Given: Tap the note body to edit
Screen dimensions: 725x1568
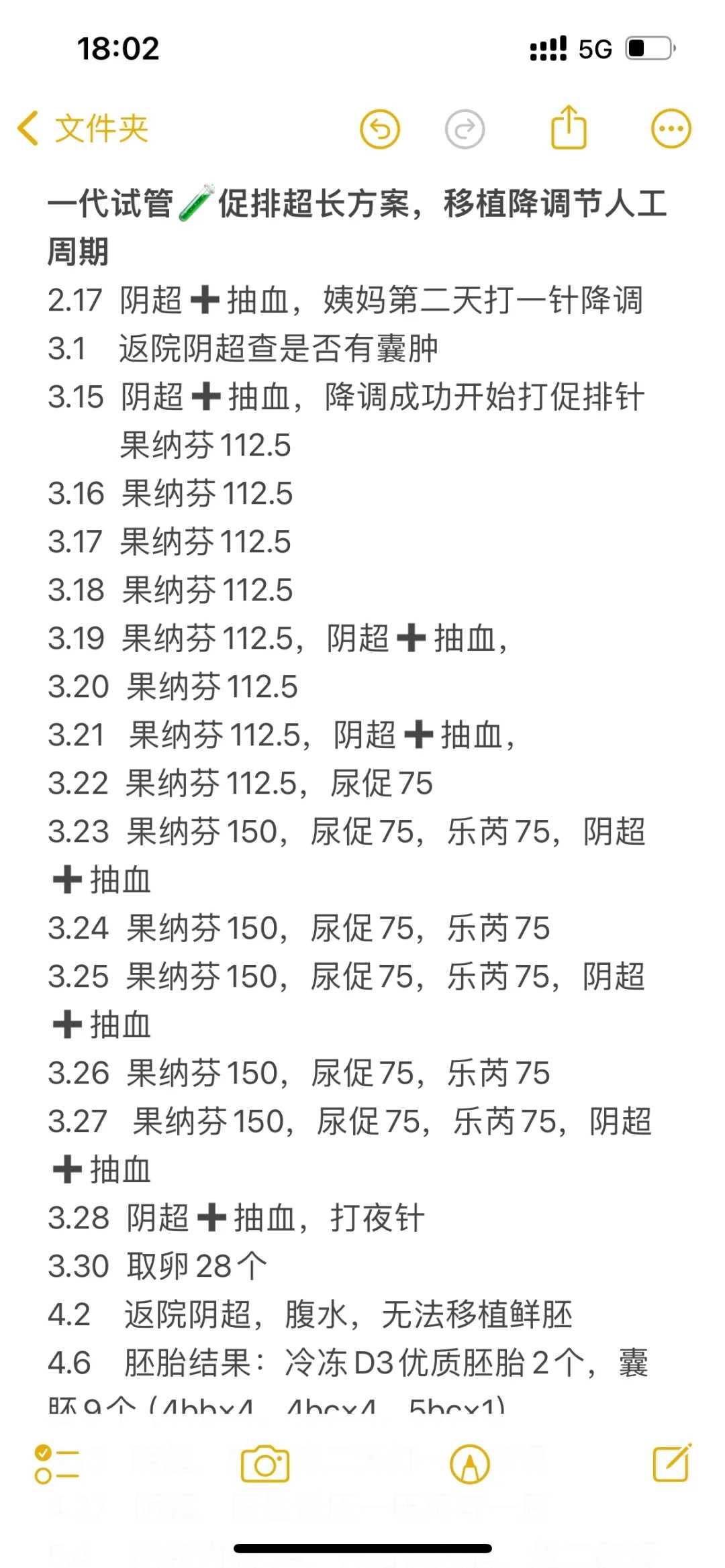Looking at the screenshot, I should (362, 738).
